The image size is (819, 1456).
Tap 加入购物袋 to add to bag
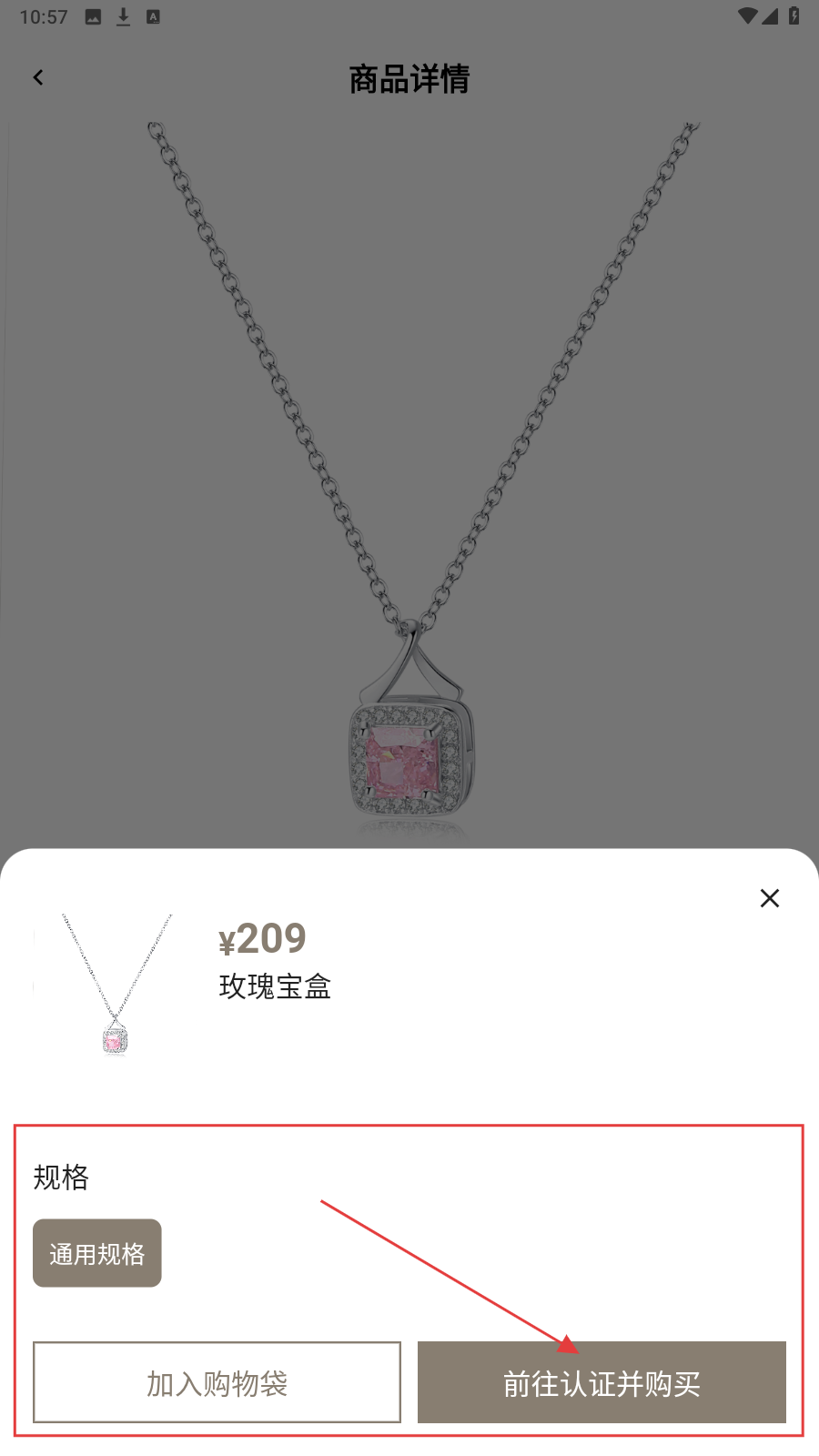(x=217, y=1381)
